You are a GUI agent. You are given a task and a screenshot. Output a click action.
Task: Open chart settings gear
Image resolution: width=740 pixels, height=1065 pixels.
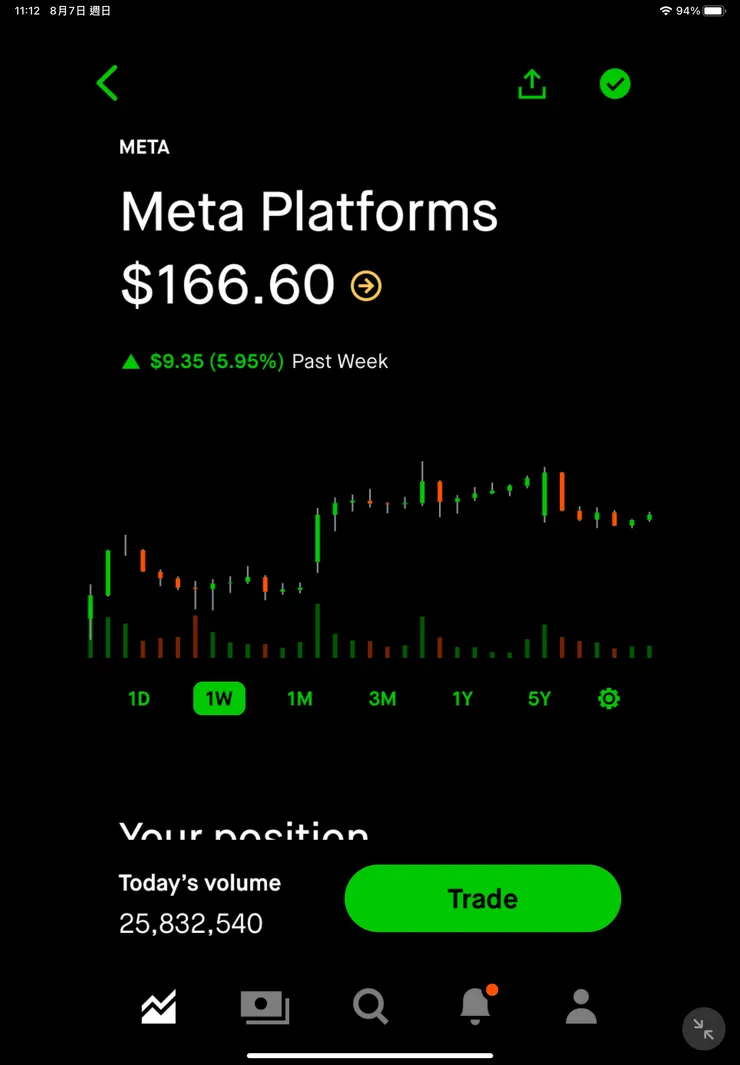609,699
